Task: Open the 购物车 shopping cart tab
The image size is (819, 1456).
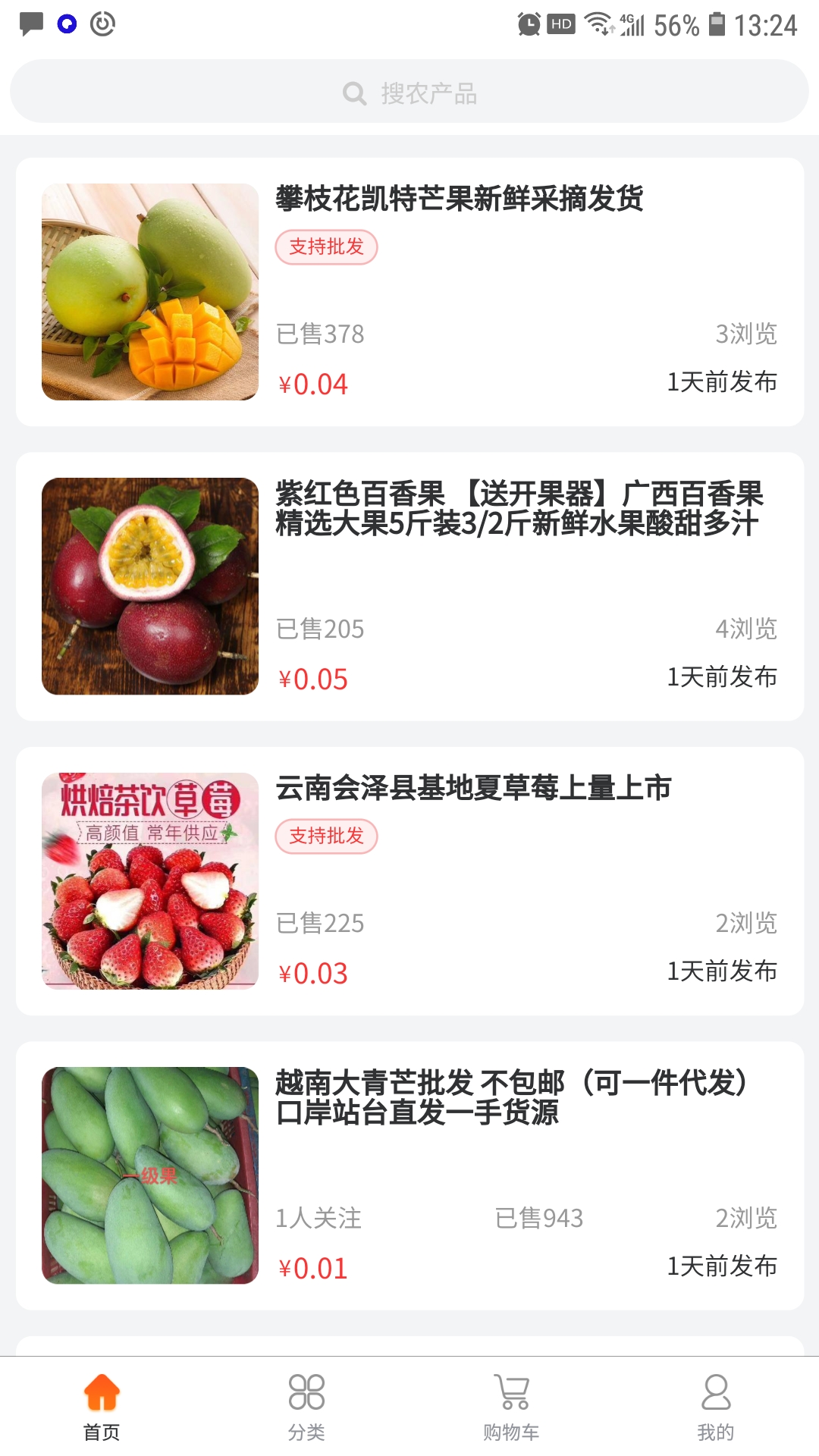Action: (511, 1407)
